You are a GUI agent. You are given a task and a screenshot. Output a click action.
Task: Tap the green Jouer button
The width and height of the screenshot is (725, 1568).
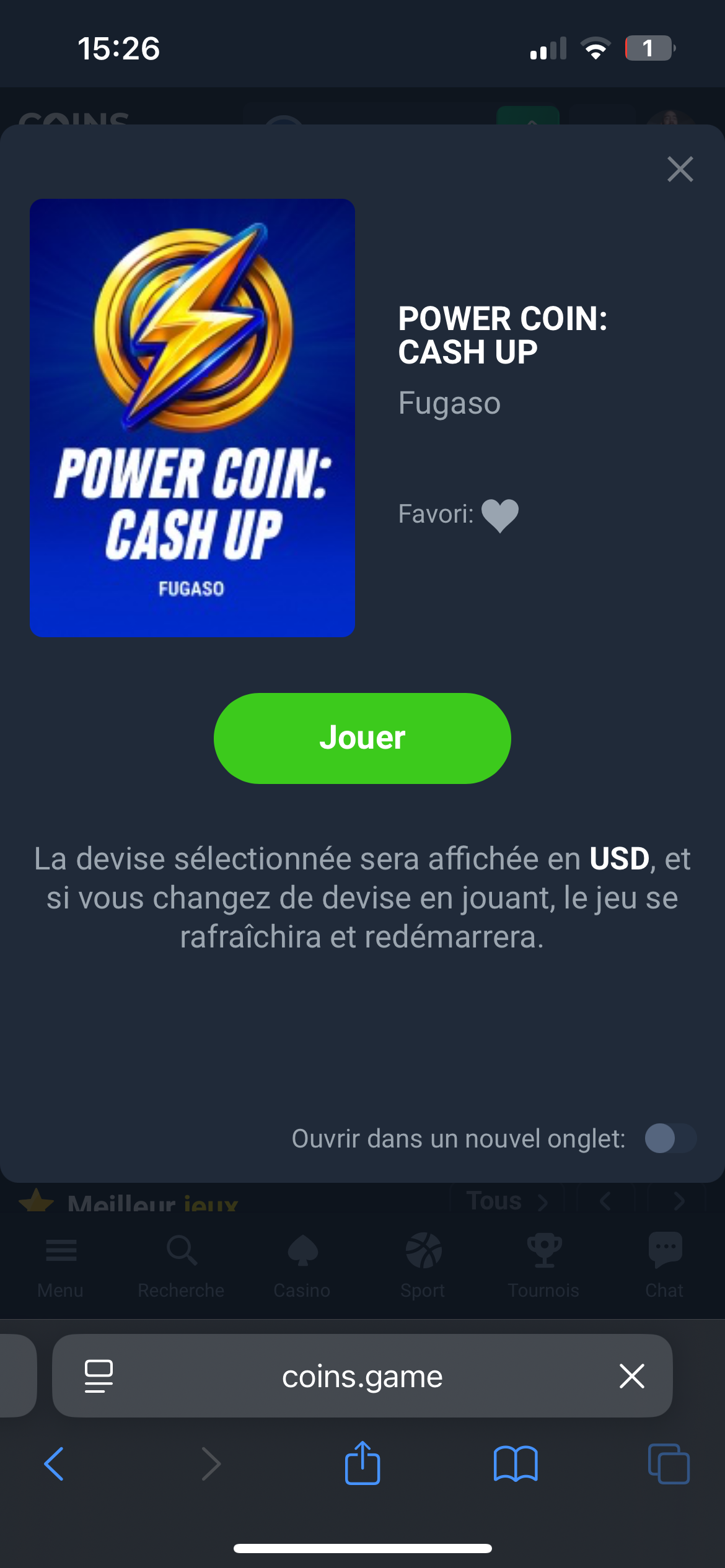click(362, 738)
